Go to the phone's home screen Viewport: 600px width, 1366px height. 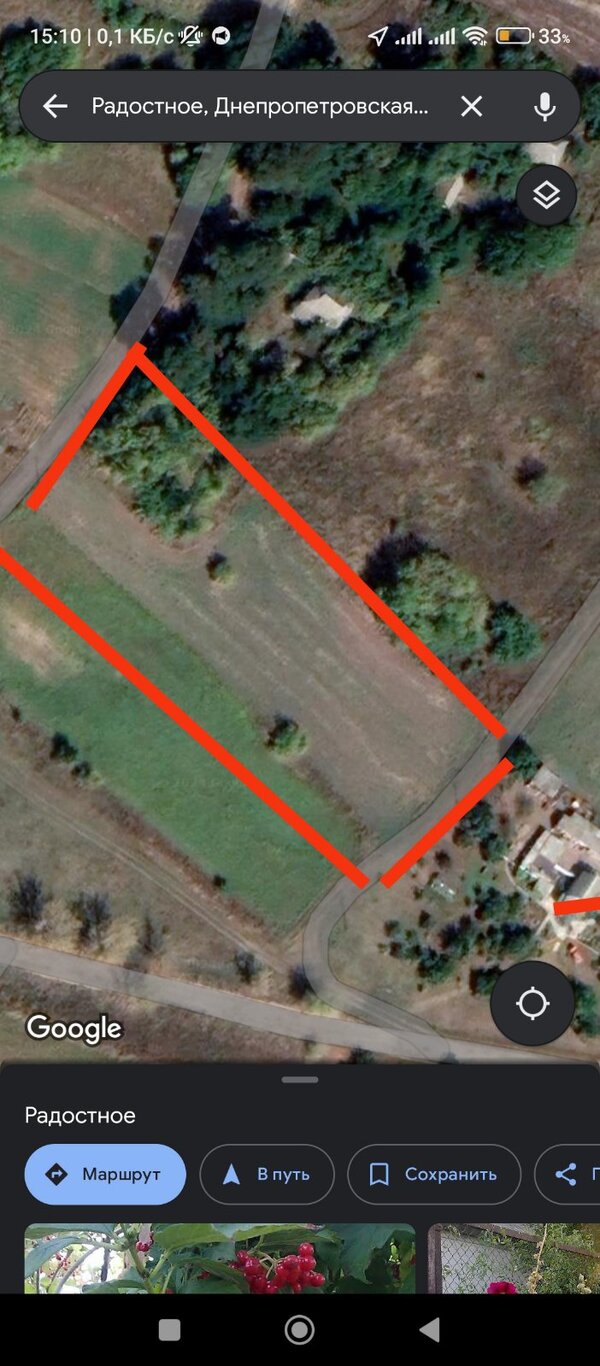[299, 1330]
